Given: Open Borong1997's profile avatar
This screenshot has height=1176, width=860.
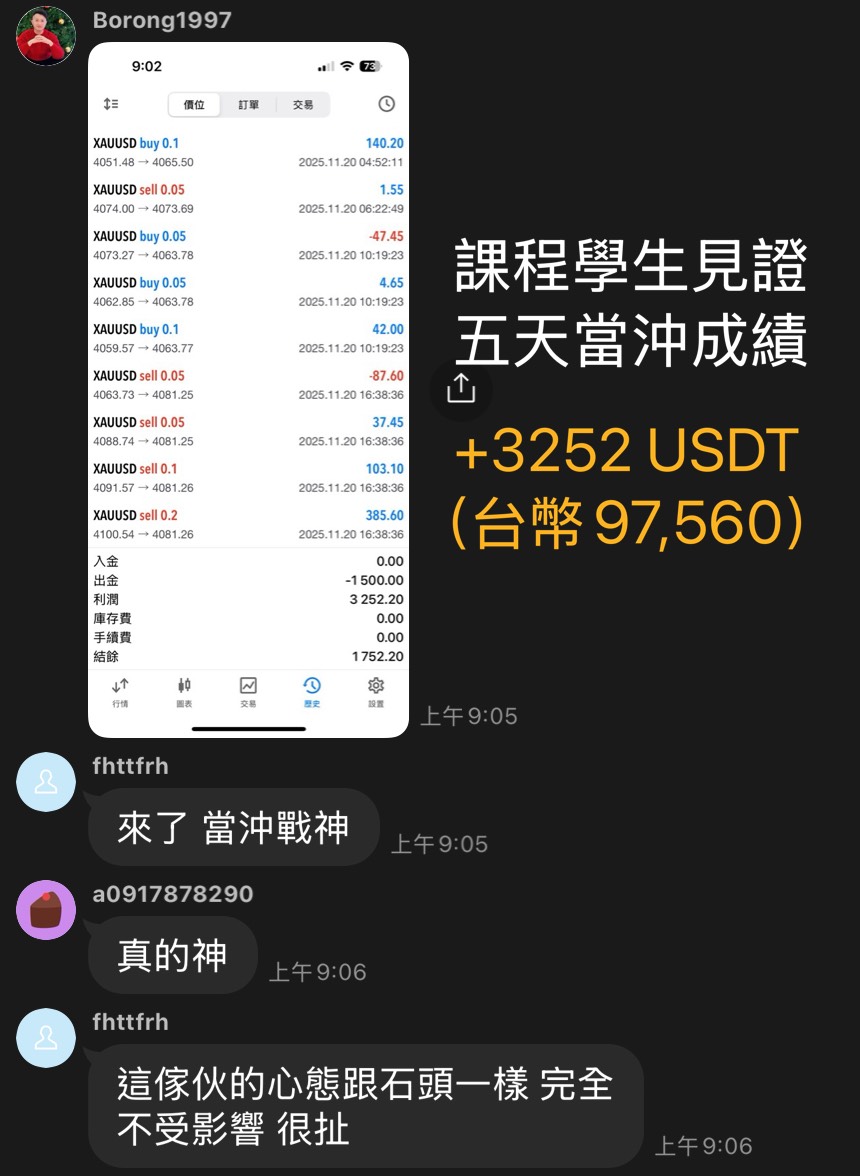Looking at the screenshot, I should (x=45, y=35).
